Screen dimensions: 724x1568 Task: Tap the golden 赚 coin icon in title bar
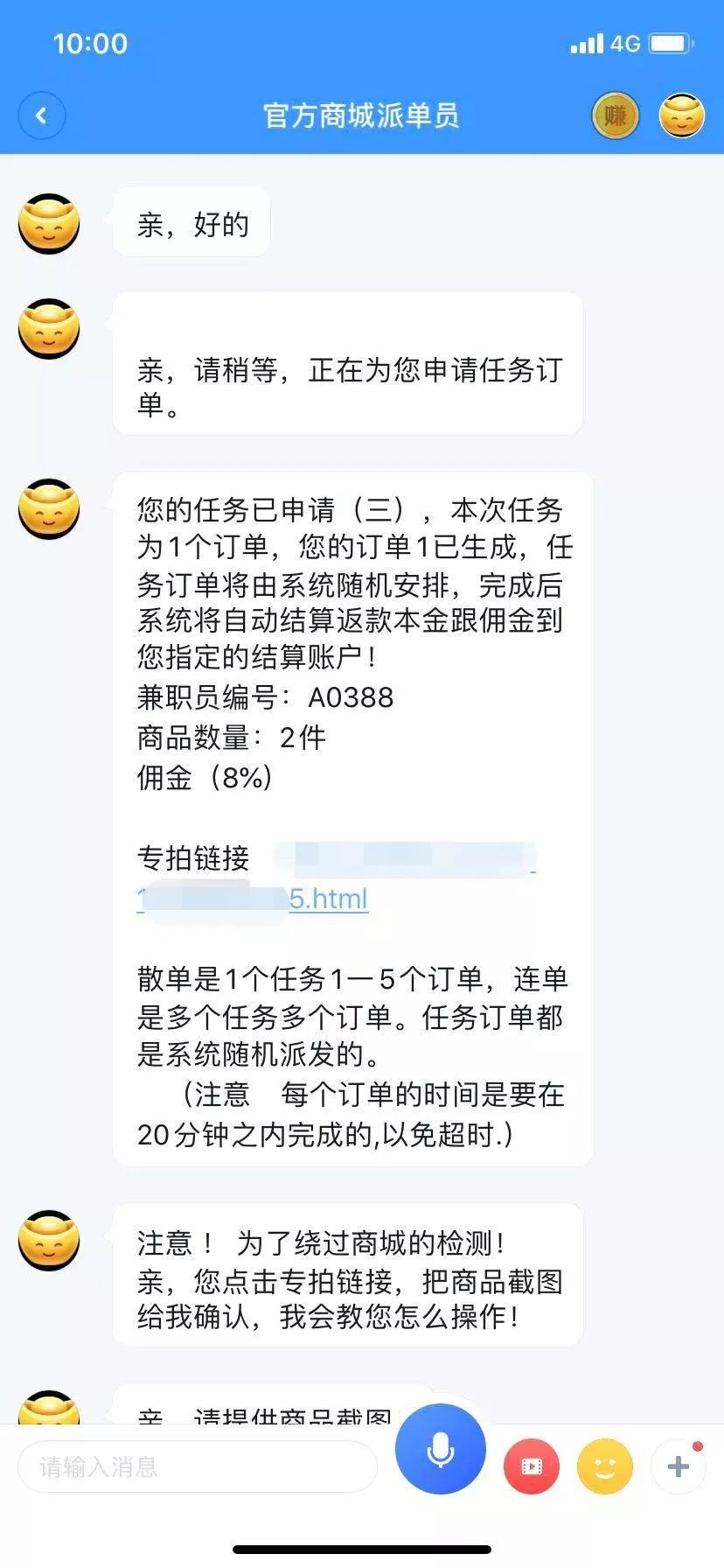point(615,115)
